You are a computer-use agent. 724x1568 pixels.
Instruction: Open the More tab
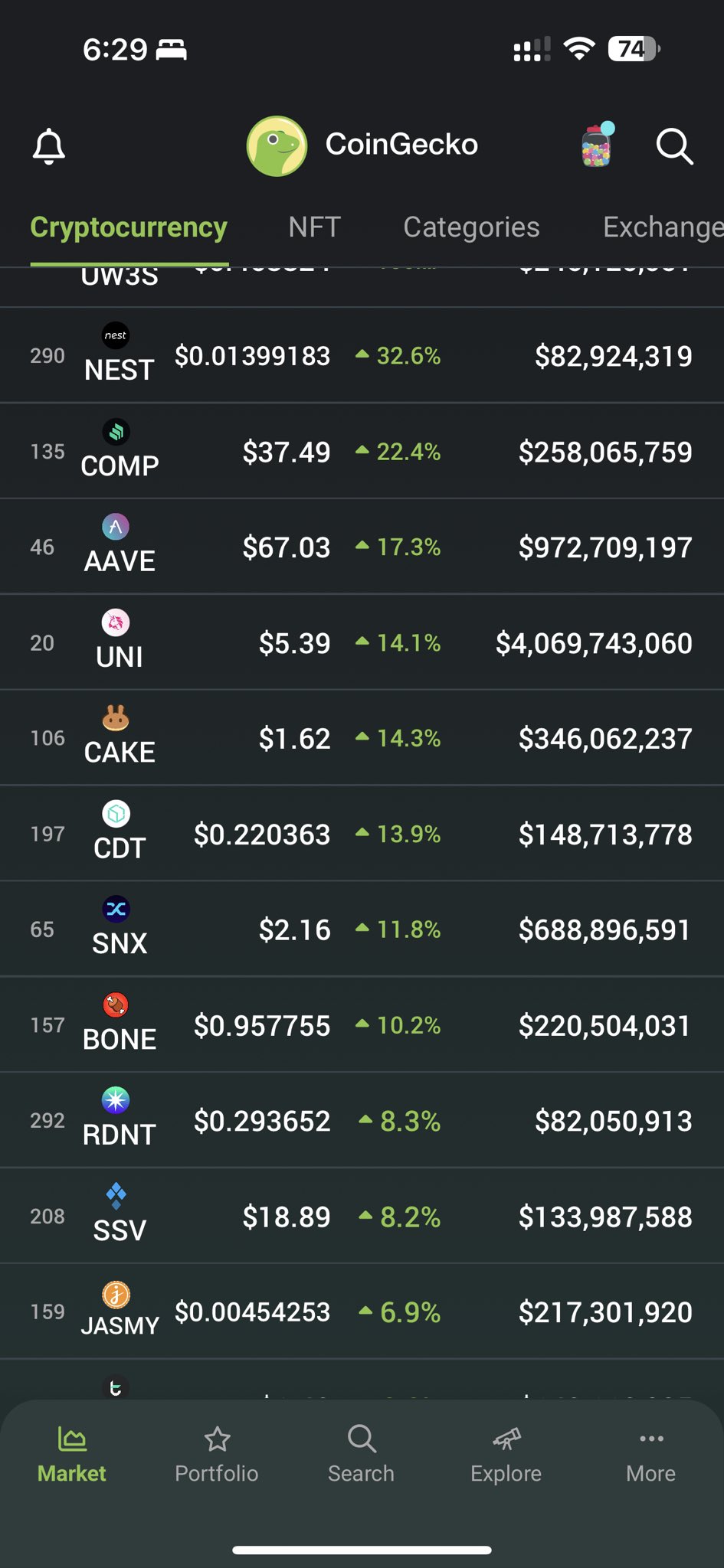[x=650, y=1455]
